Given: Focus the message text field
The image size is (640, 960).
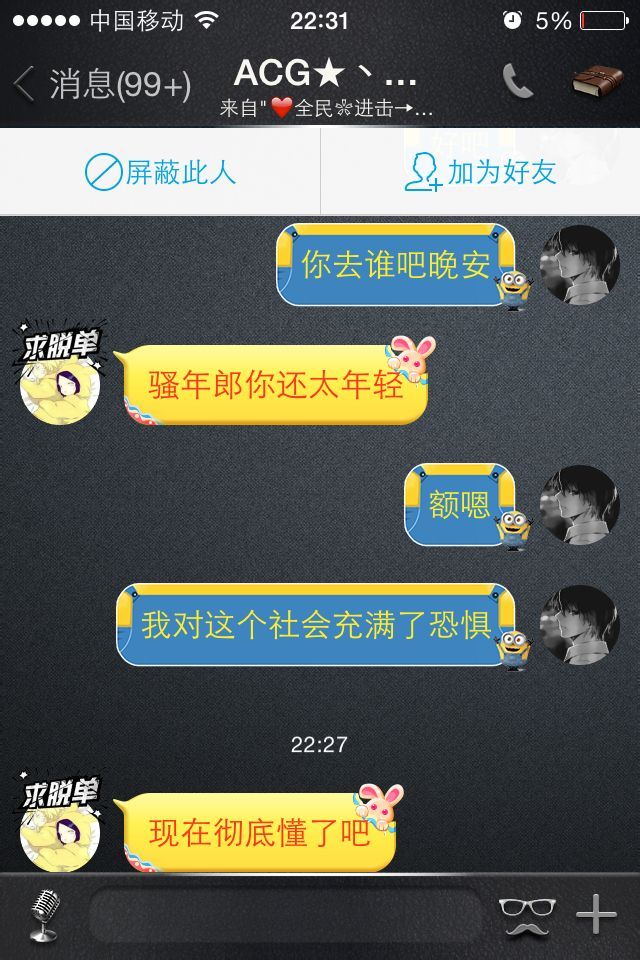Looking at the screenshot, I should (x=285, y=915).
